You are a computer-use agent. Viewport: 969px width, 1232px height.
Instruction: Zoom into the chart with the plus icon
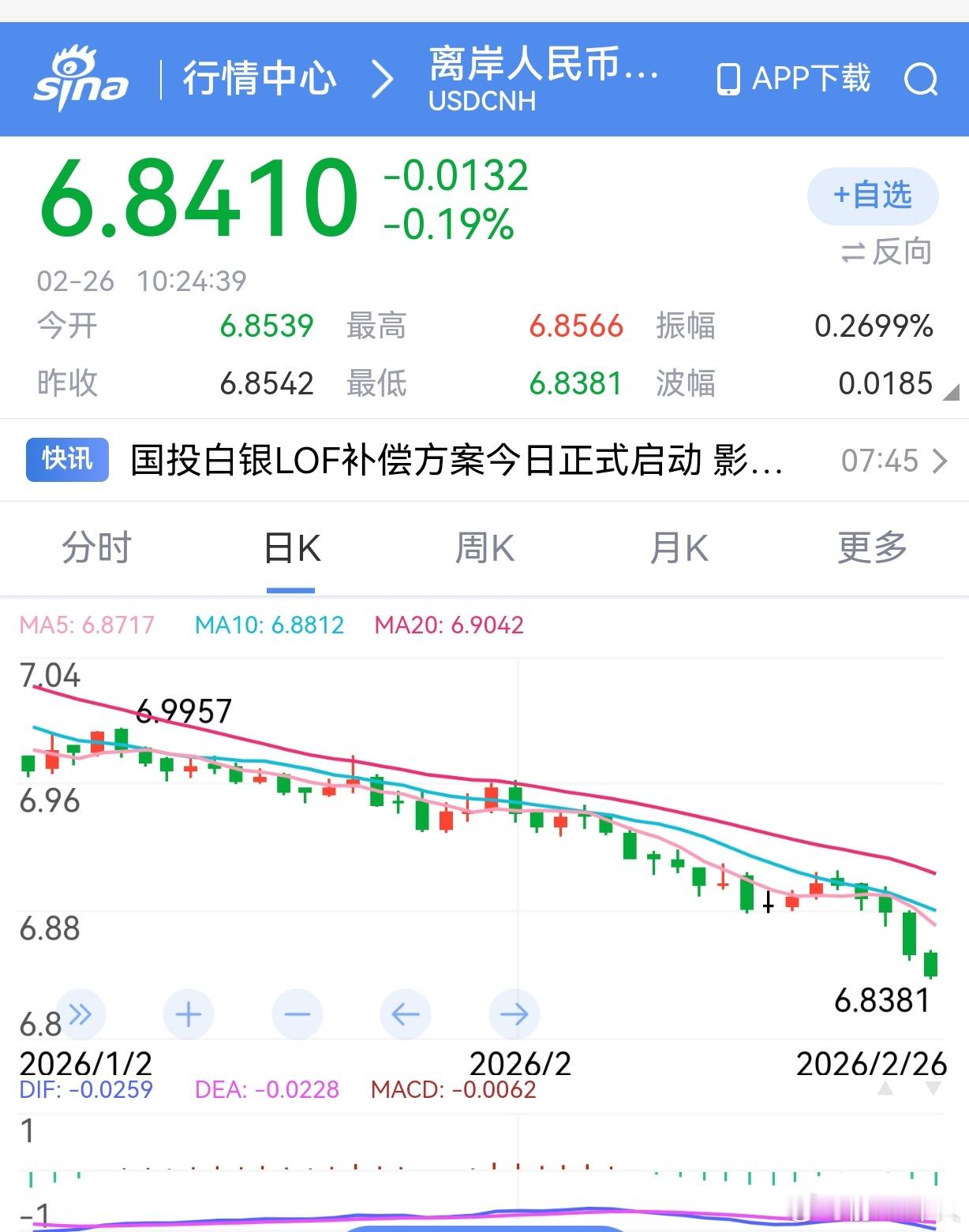point(188,1015)
